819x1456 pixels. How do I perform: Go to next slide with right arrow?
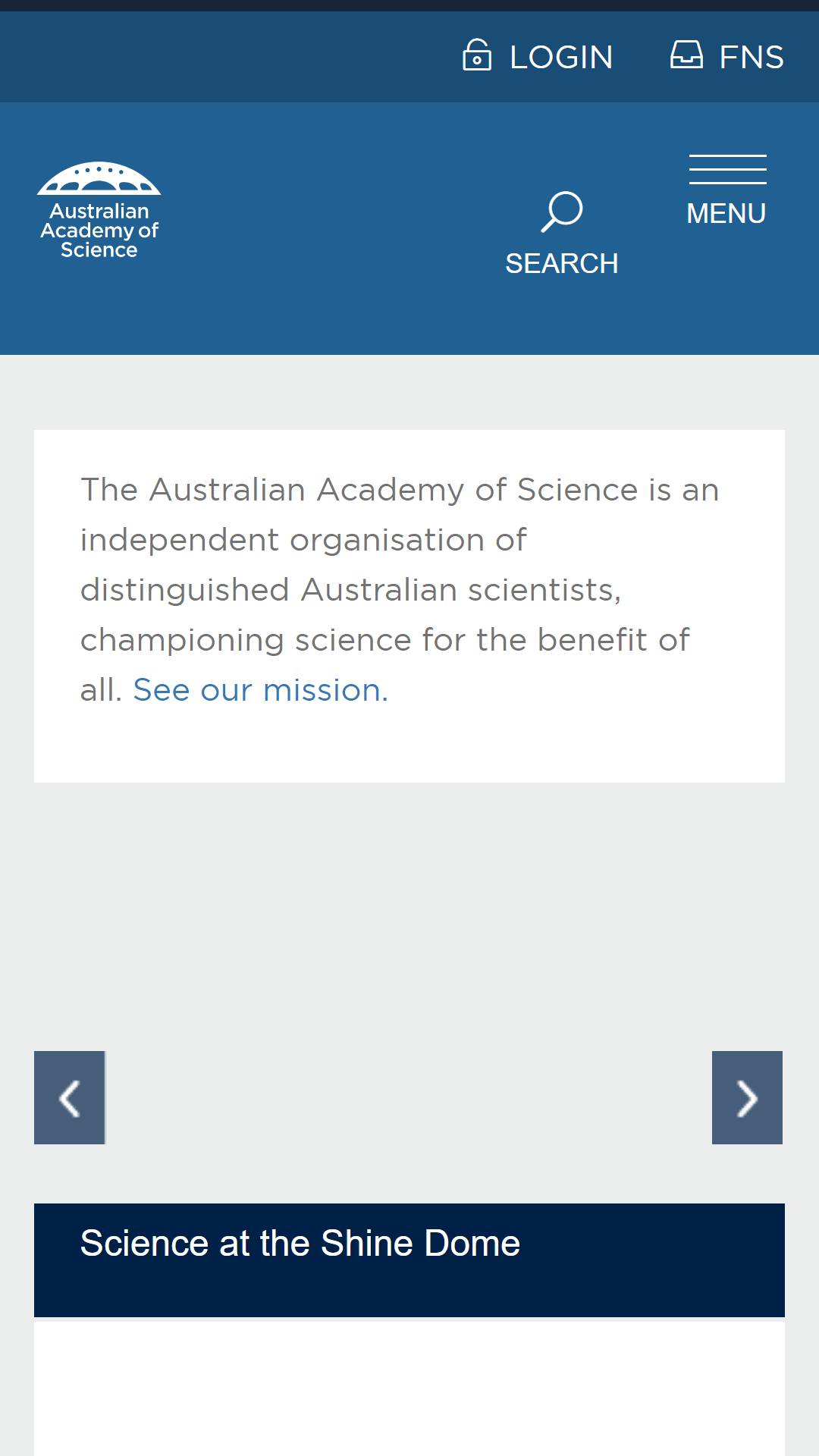coord(747,1097)
